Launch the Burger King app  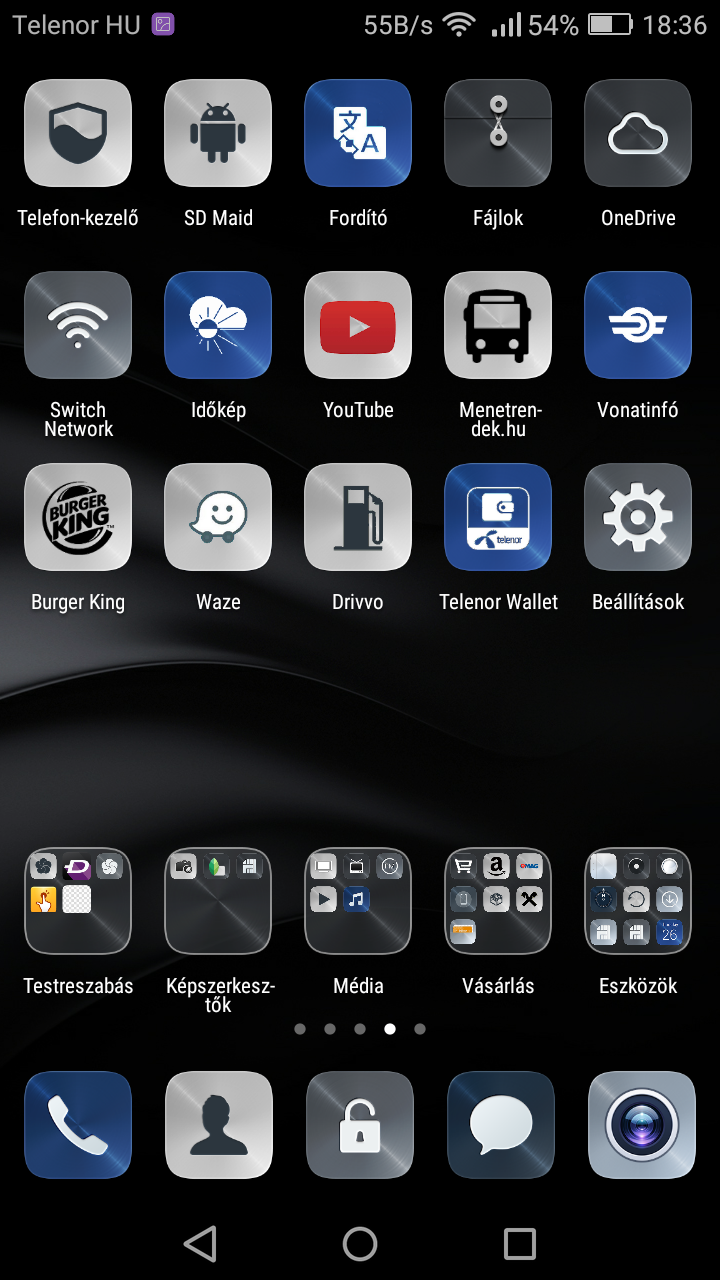coord(78,518)
